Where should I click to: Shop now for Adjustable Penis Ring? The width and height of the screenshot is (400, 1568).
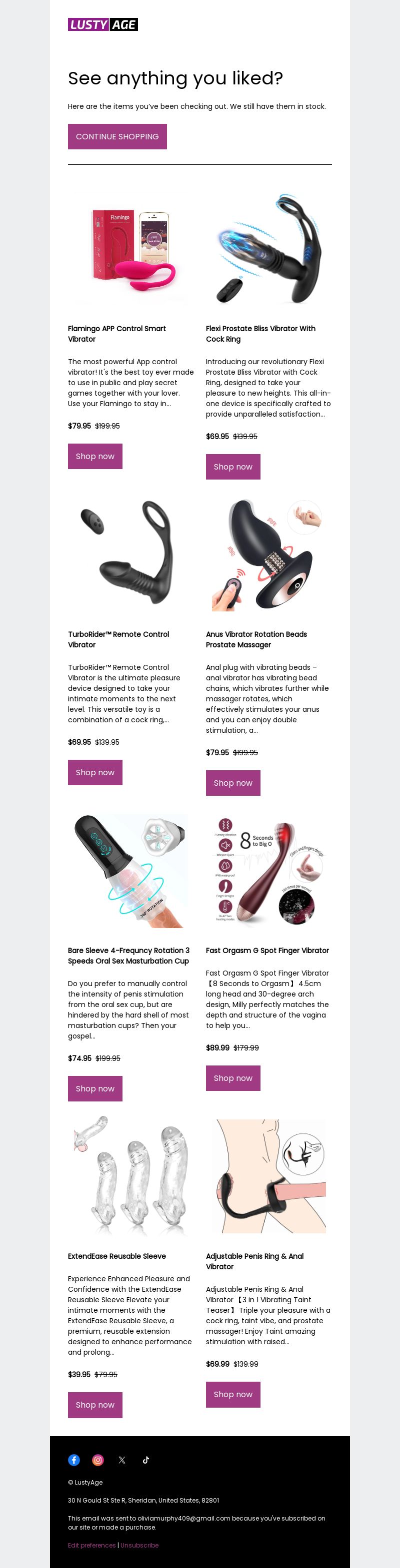(x=232, y=1394)
